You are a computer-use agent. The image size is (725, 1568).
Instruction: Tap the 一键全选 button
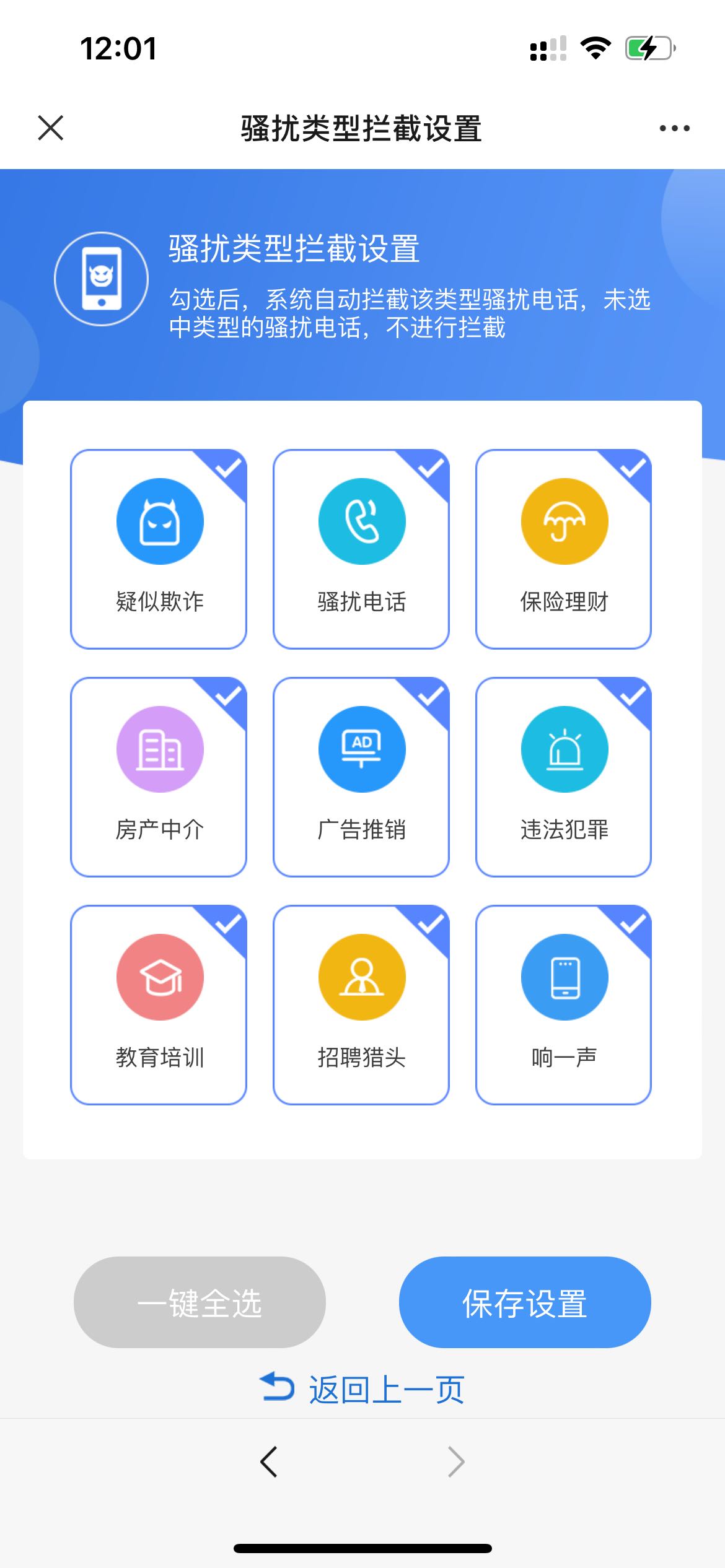click(200, 1302)
